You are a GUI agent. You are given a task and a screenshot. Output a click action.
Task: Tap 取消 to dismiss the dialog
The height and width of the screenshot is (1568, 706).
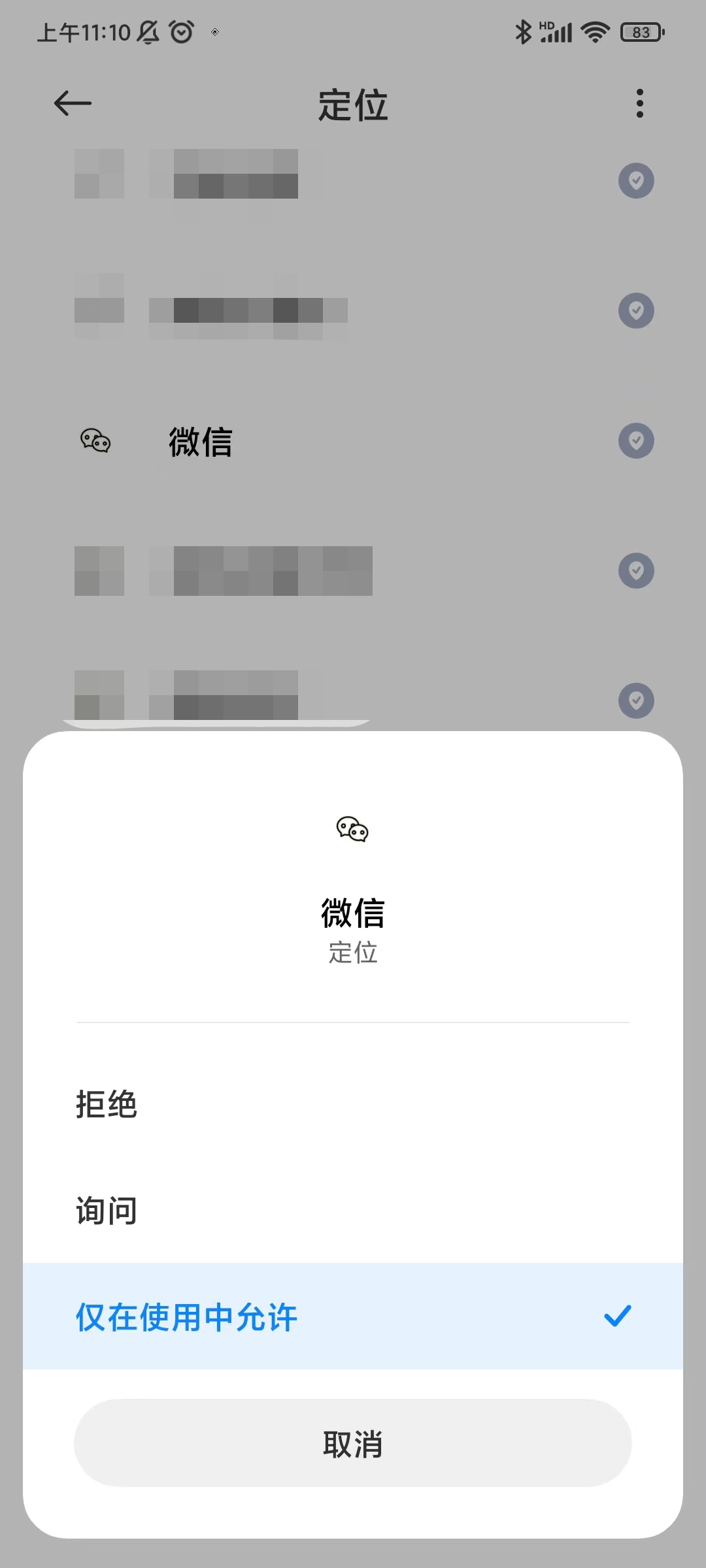click(353, 1443)
